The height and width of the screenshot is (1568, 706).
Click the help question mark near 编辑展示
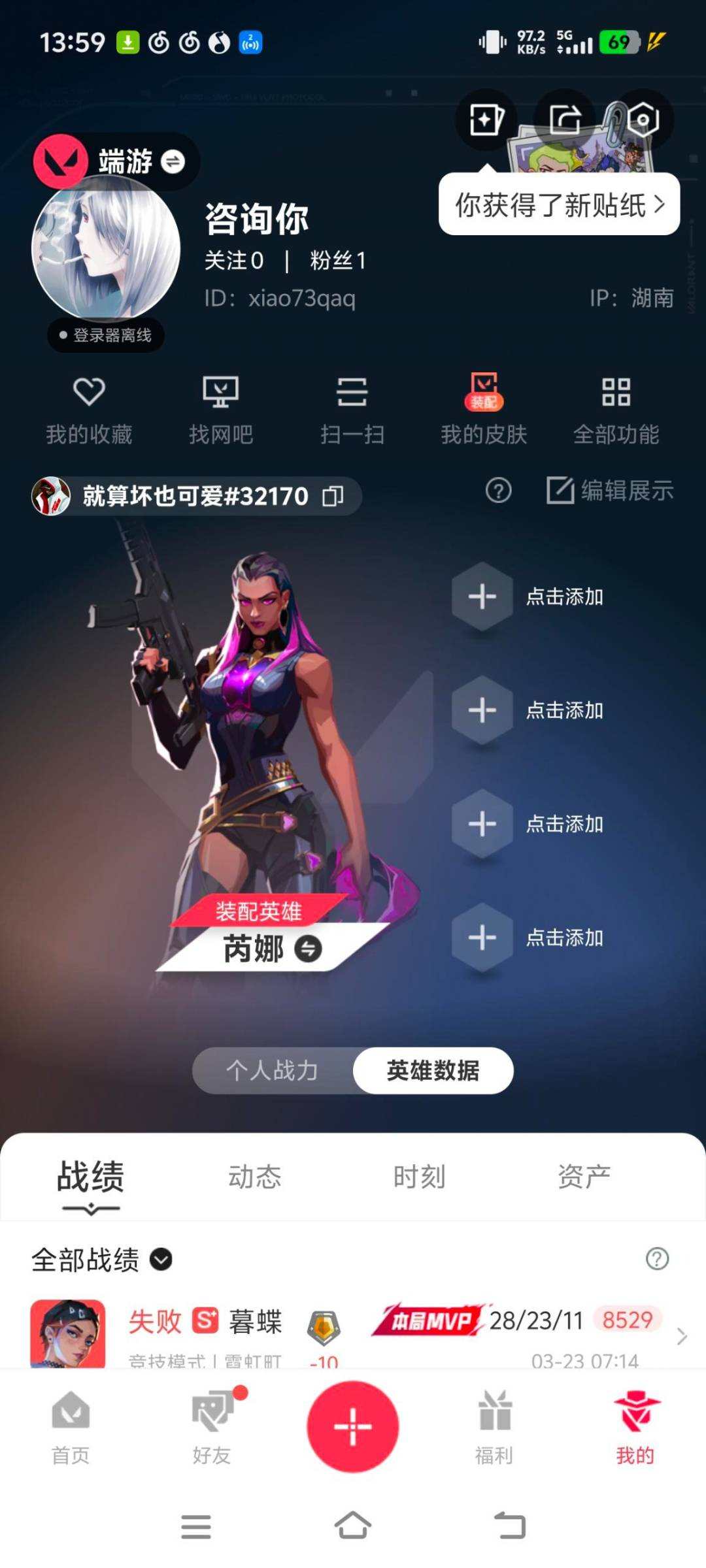pos(498,491)
